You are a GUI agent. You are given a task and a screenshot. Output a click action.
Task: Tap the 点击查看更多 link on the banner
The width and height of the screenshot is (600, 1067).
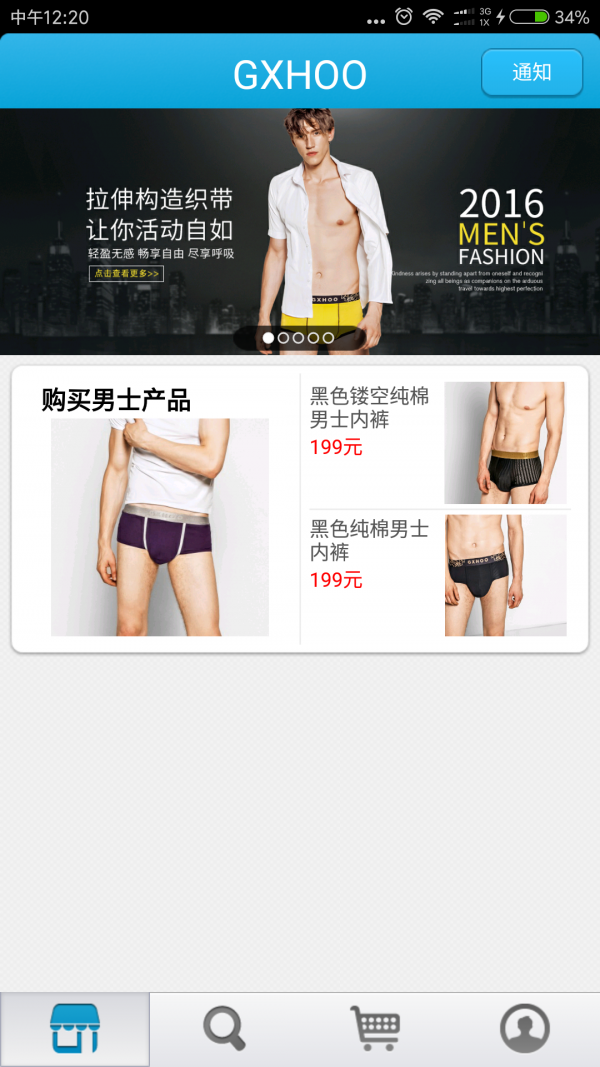click(x=126, y=273)
